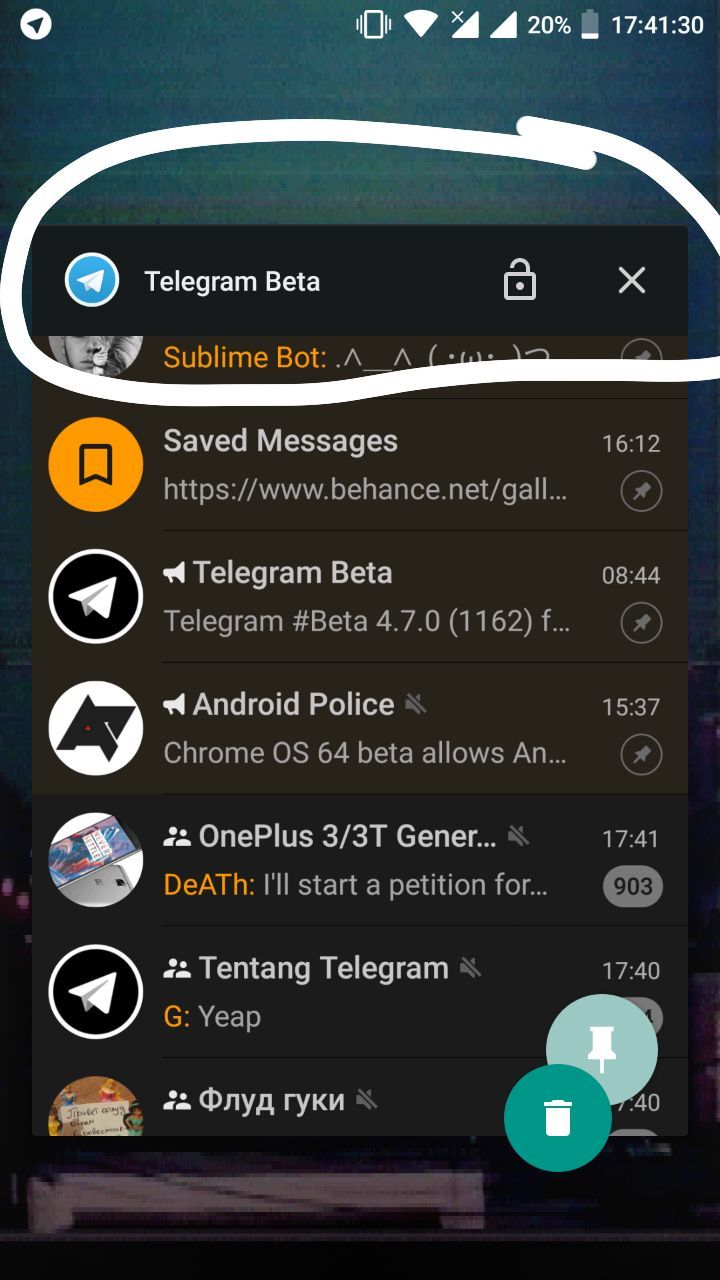The width and height of the screenshot is (720, 1280).
Task: Lock the Telegram Beta card in recents
Action: pos(519,281)
